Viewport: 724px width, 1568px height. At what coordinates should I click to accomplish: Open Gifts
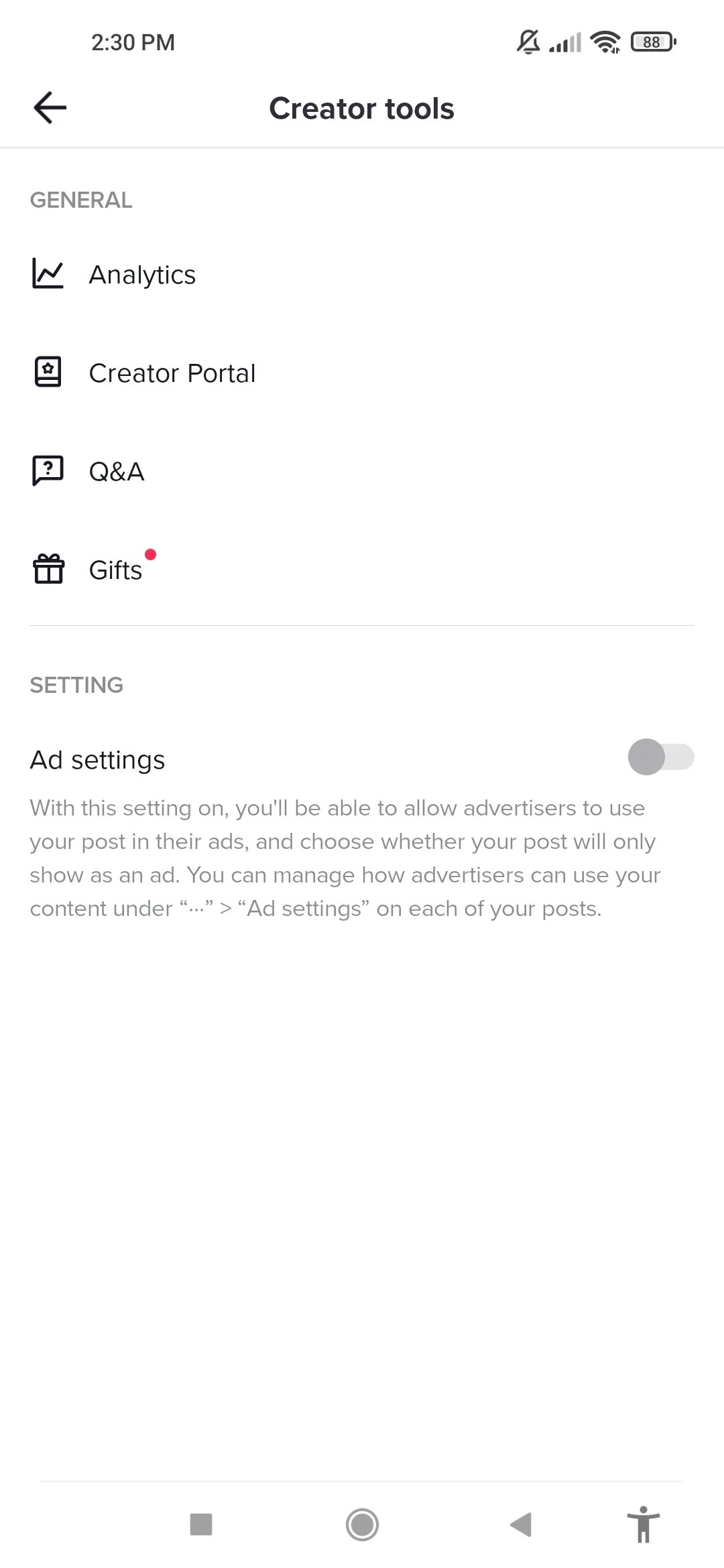click(x=115, y=570)
